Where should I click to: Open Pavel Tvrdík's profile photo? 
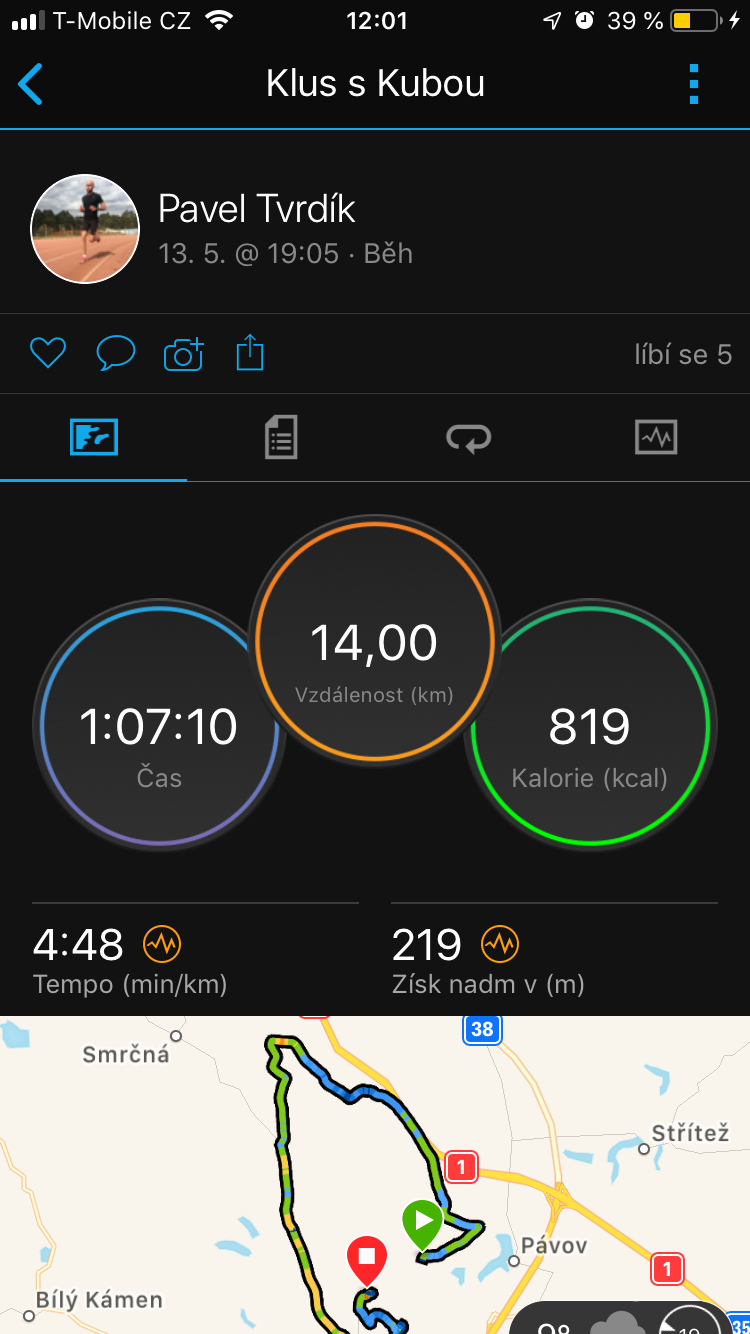click(85, 228)
